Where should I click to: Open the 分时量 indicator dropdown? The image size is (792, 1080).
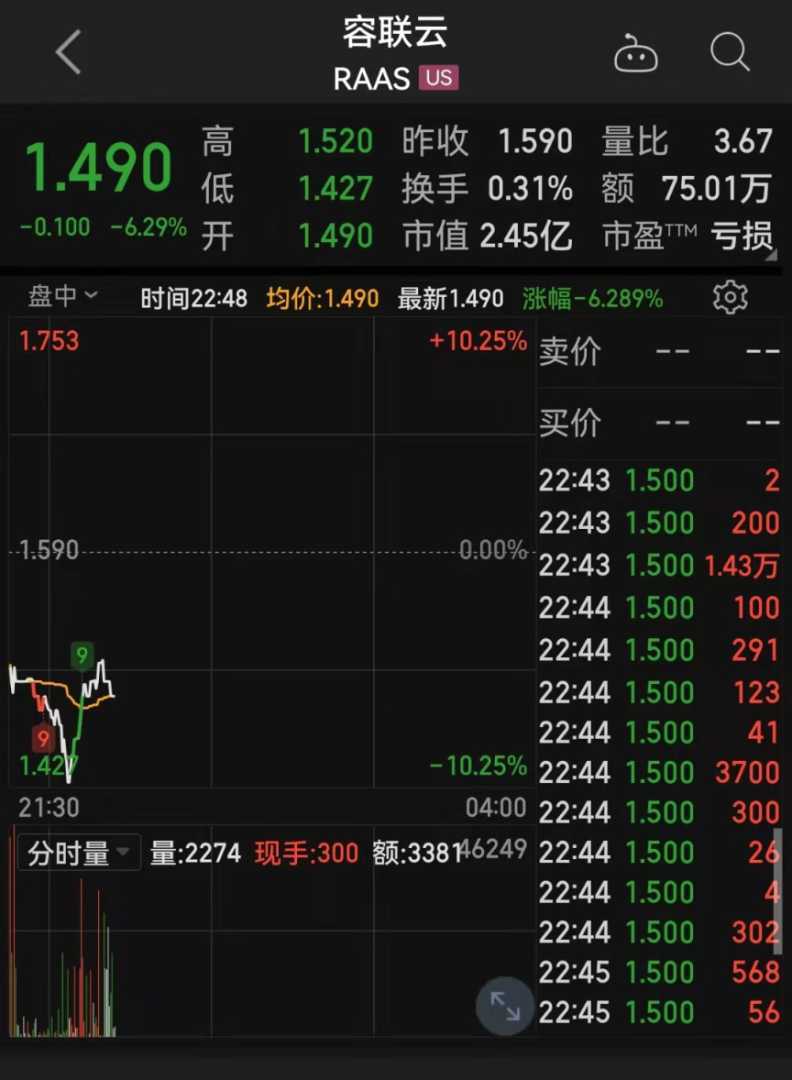[78, 853]
